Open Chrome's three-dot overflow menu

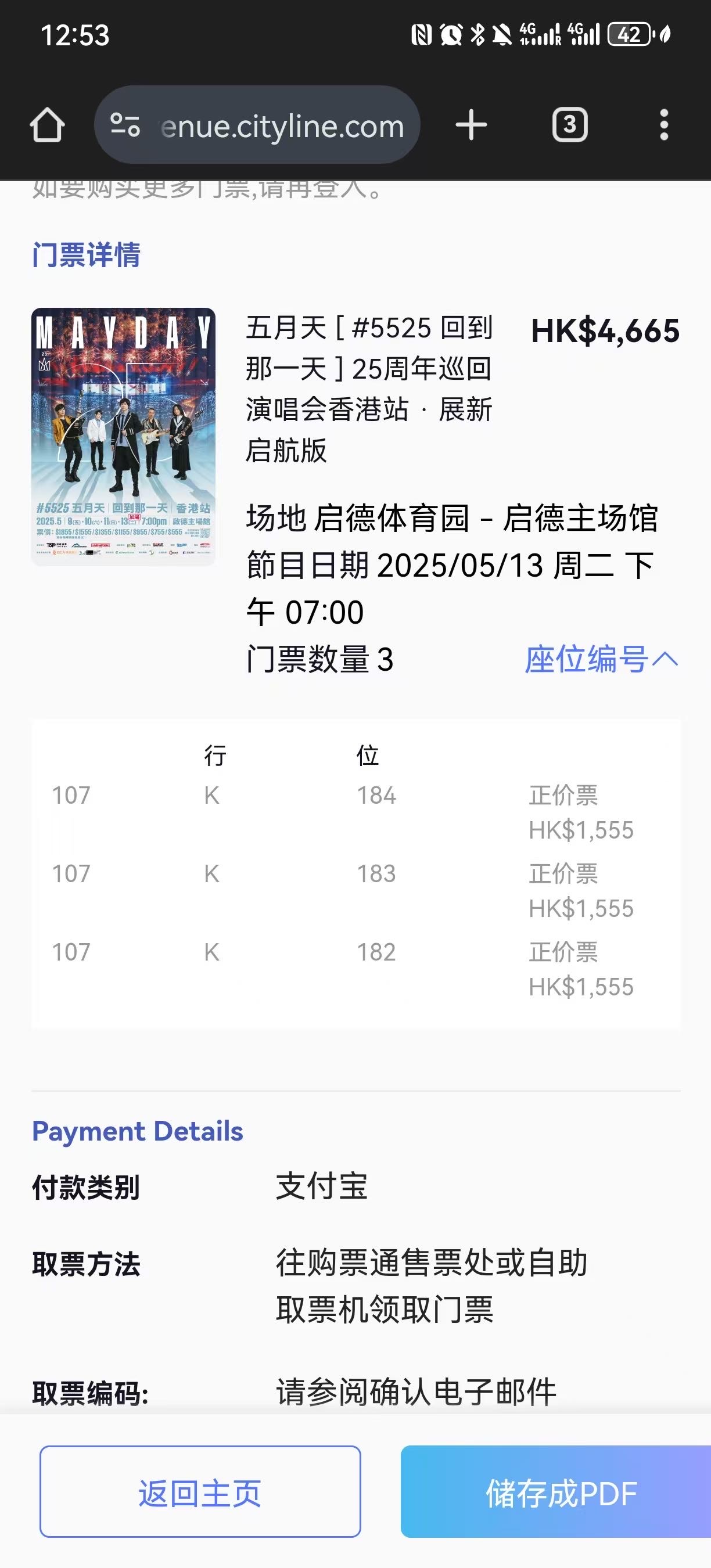665,126
